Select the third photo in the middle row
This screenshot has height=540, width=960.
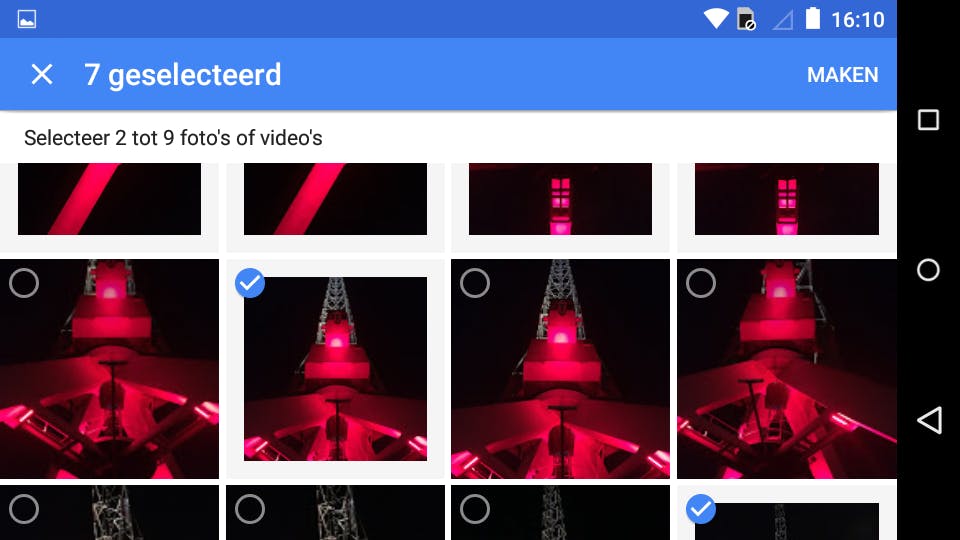pos(560,369)
